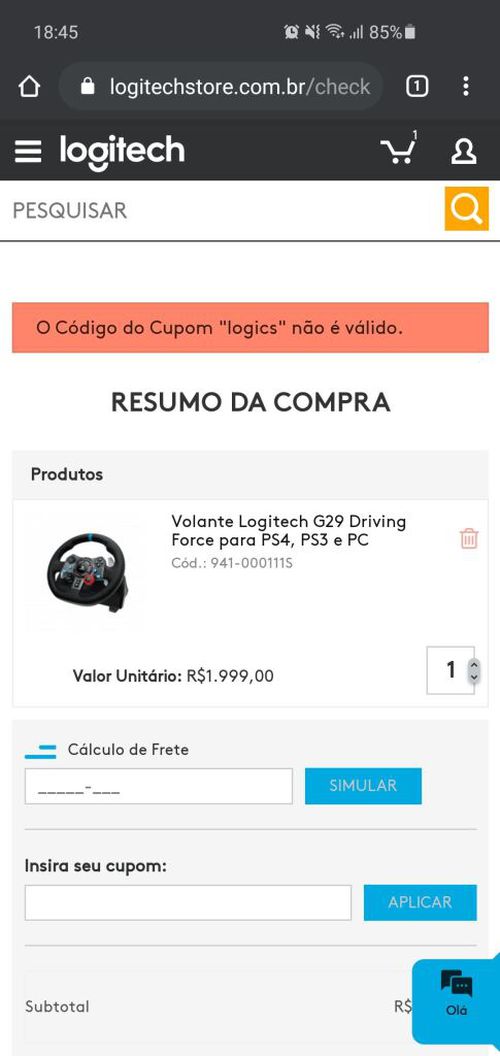Open the Volante Logitech G29 product link
The height and width of the screenshot is (1056, 500).
coord(288,531)
